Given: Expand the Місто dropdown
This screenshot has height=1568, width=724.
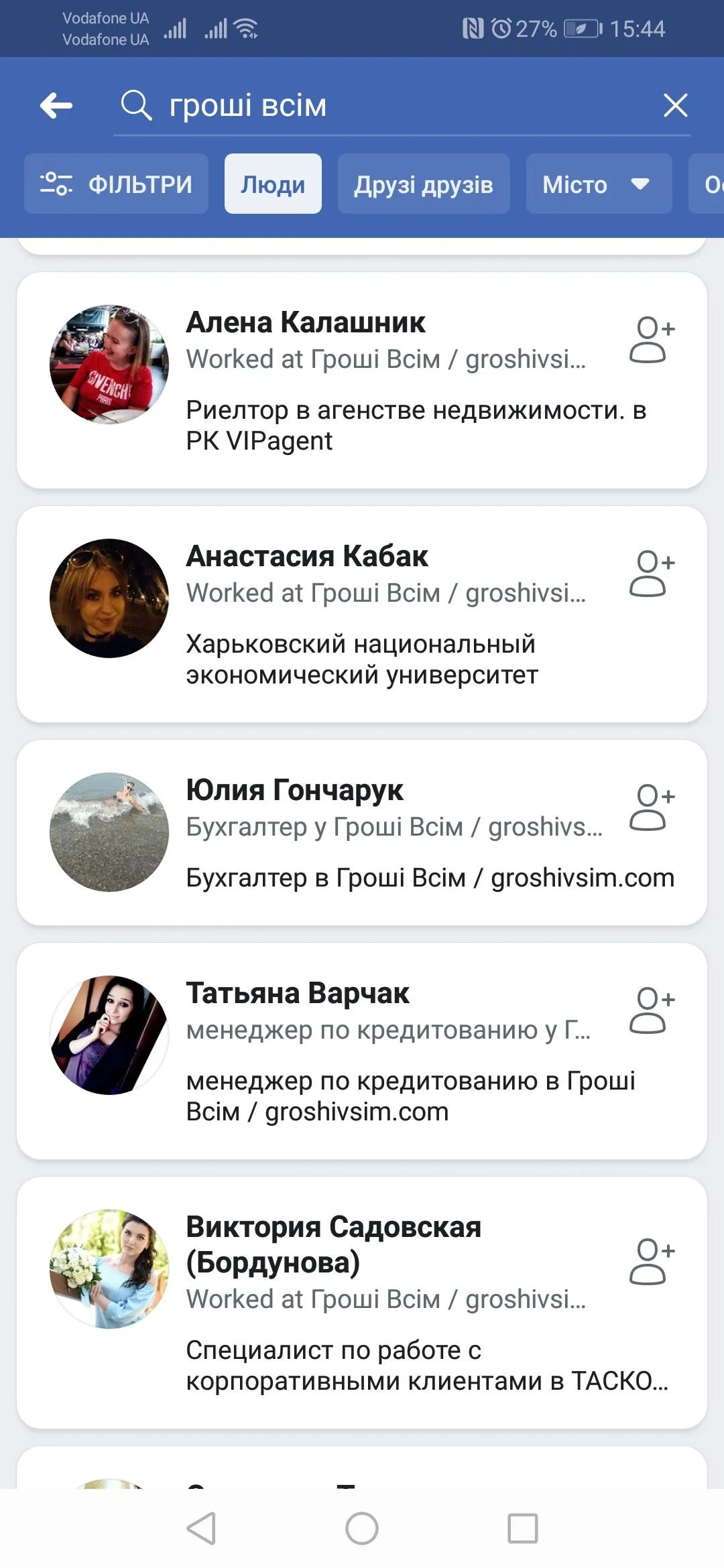Looking at the screenshot, I should tap(599, 184).
